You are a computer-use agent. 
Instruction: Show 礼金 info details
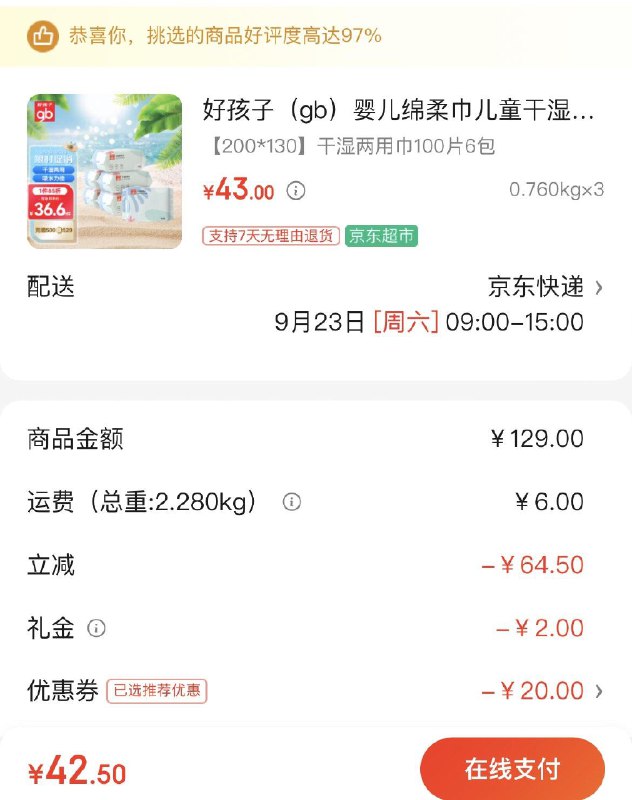tap(96, 628)
